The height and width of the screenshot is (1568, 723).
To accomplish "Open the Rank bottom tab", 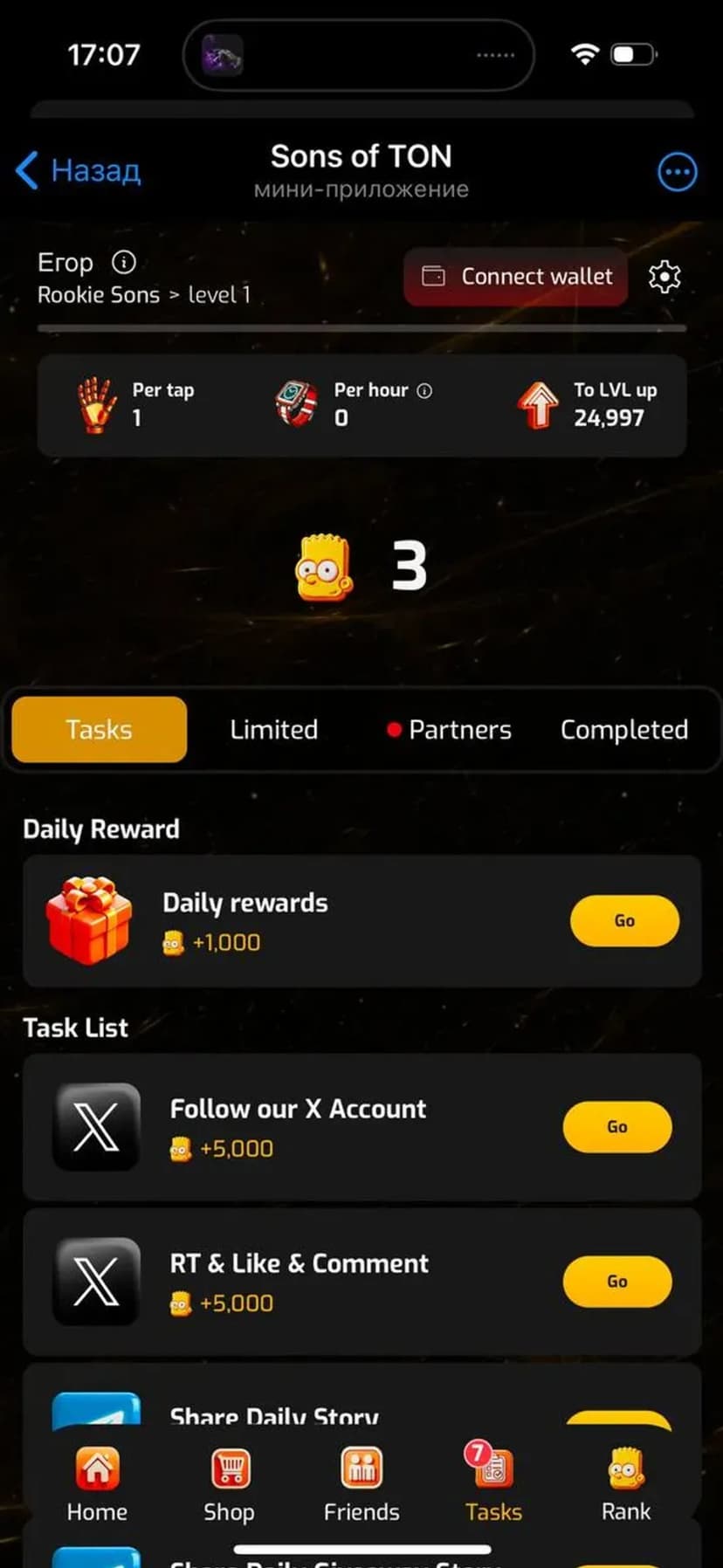I will click(x=626, y=1484).
